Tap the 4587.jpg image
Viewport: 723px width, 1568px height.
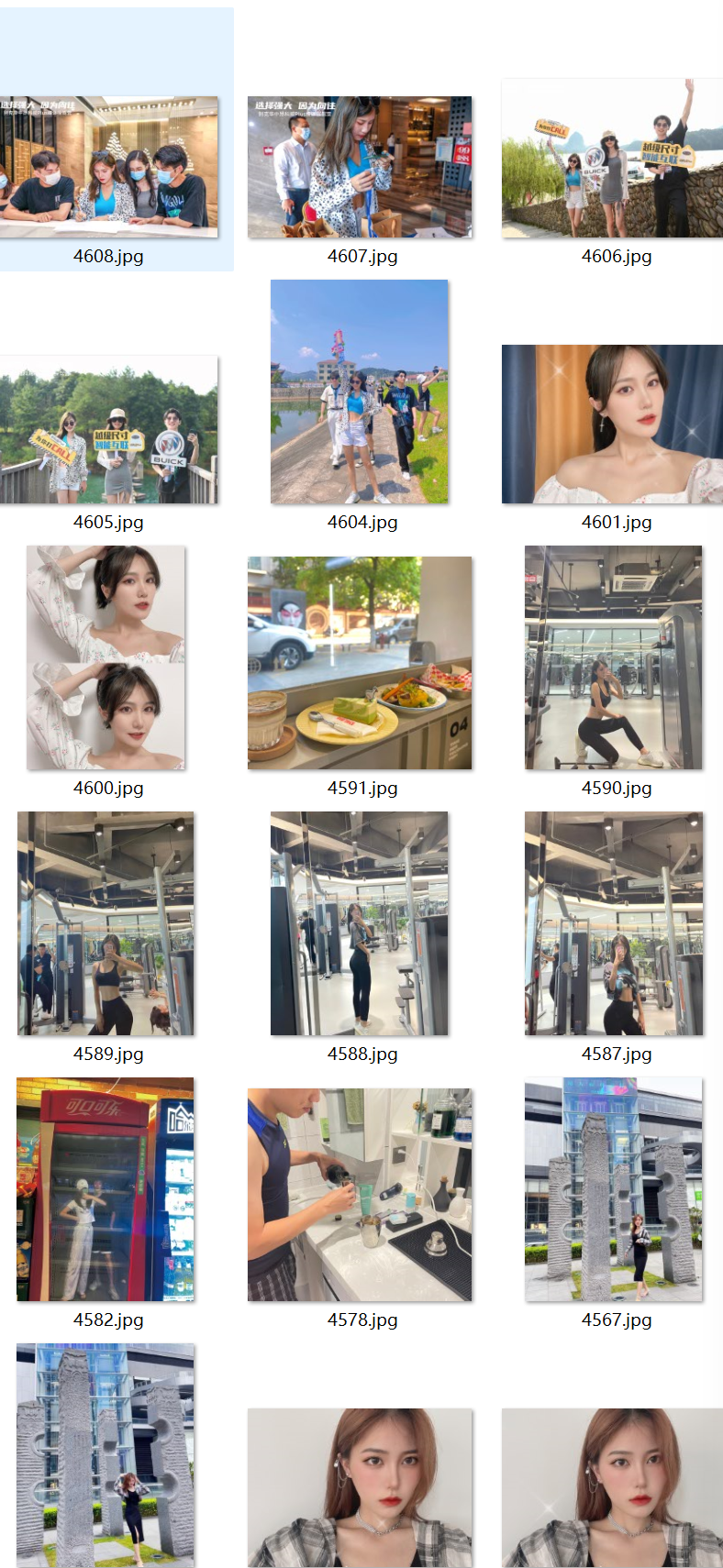pyautogui.click(x=614, y=923)
